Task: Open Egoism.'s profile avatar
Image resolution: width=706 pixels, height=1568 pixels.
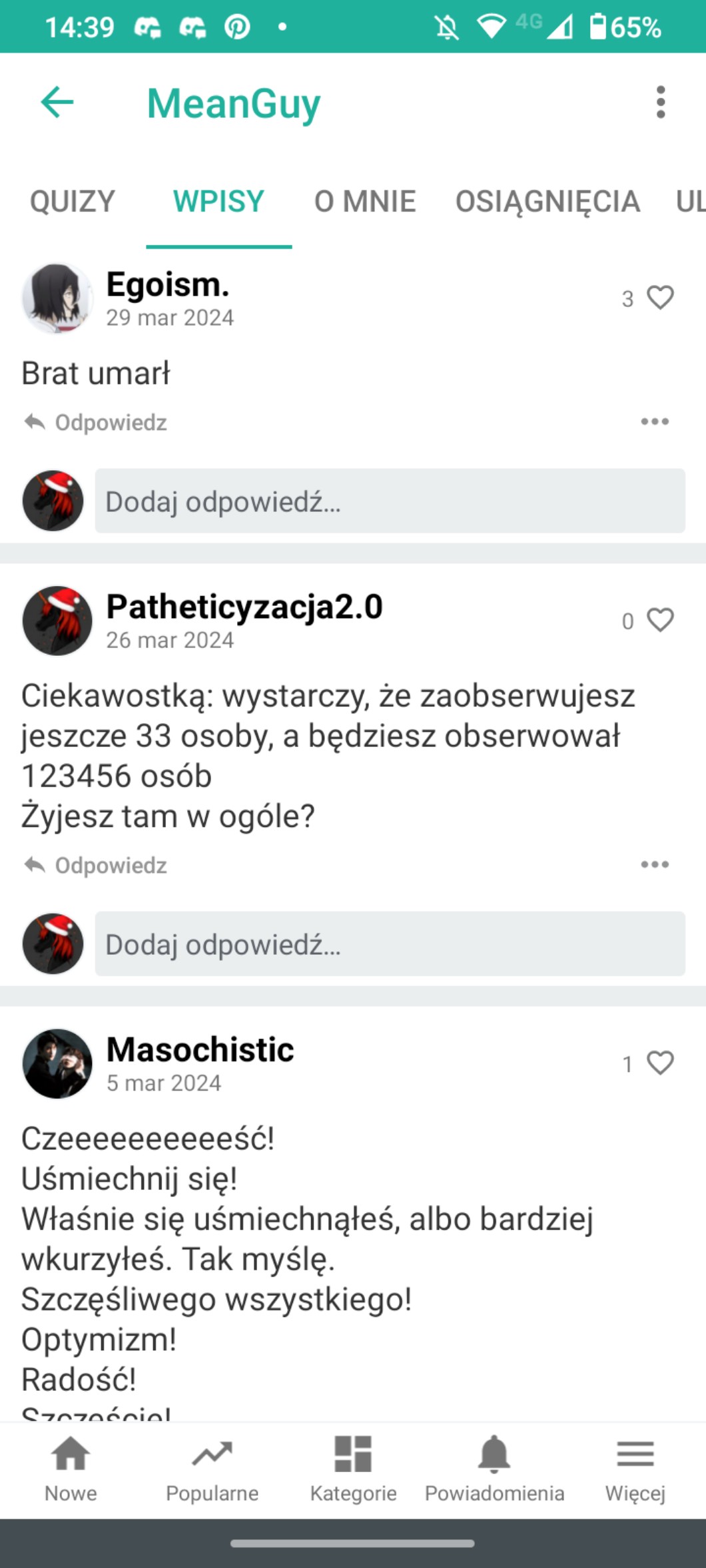Action: point(57,298)
